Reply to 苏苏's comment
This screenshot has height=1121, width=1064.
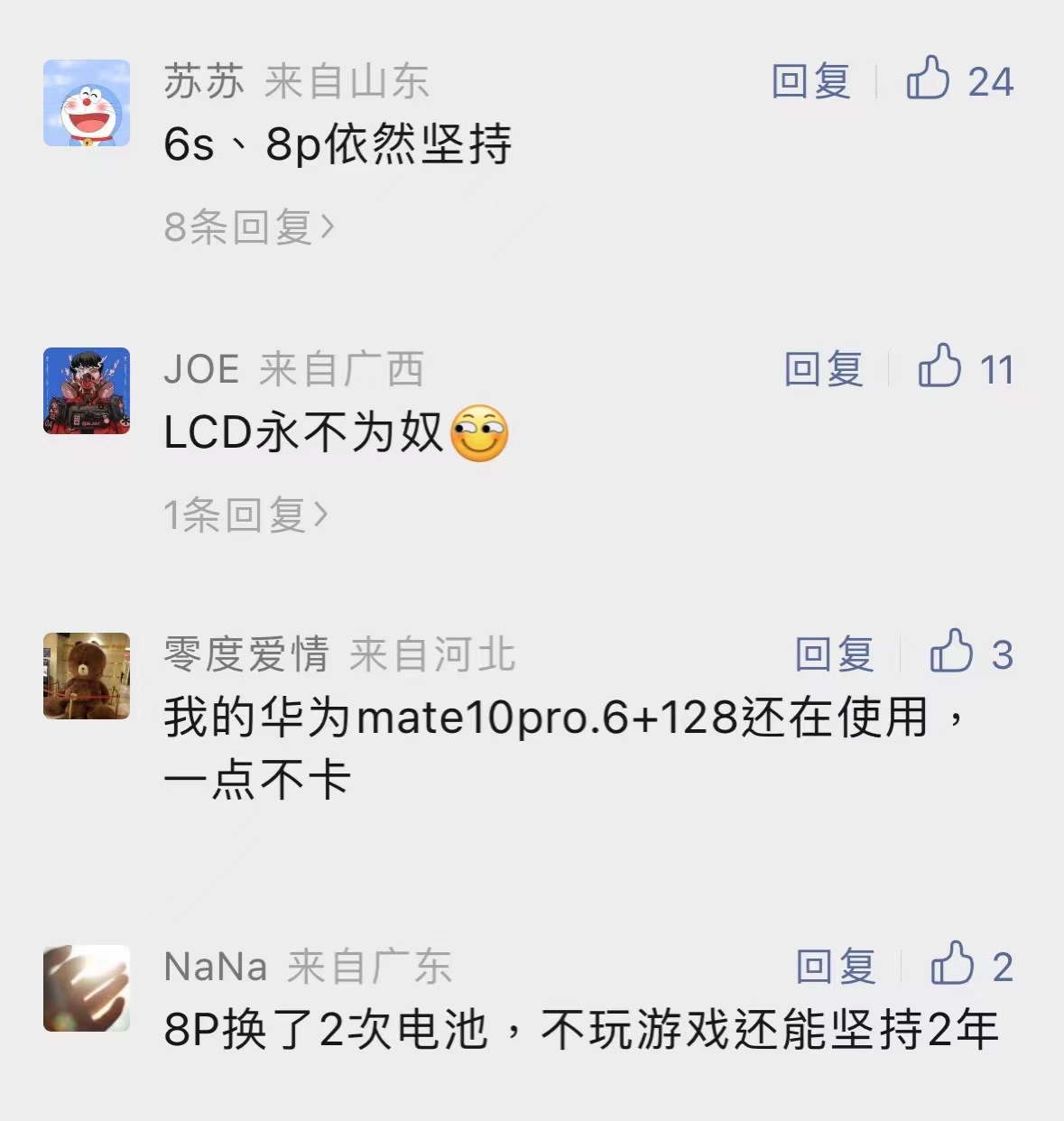click(810, 82)
